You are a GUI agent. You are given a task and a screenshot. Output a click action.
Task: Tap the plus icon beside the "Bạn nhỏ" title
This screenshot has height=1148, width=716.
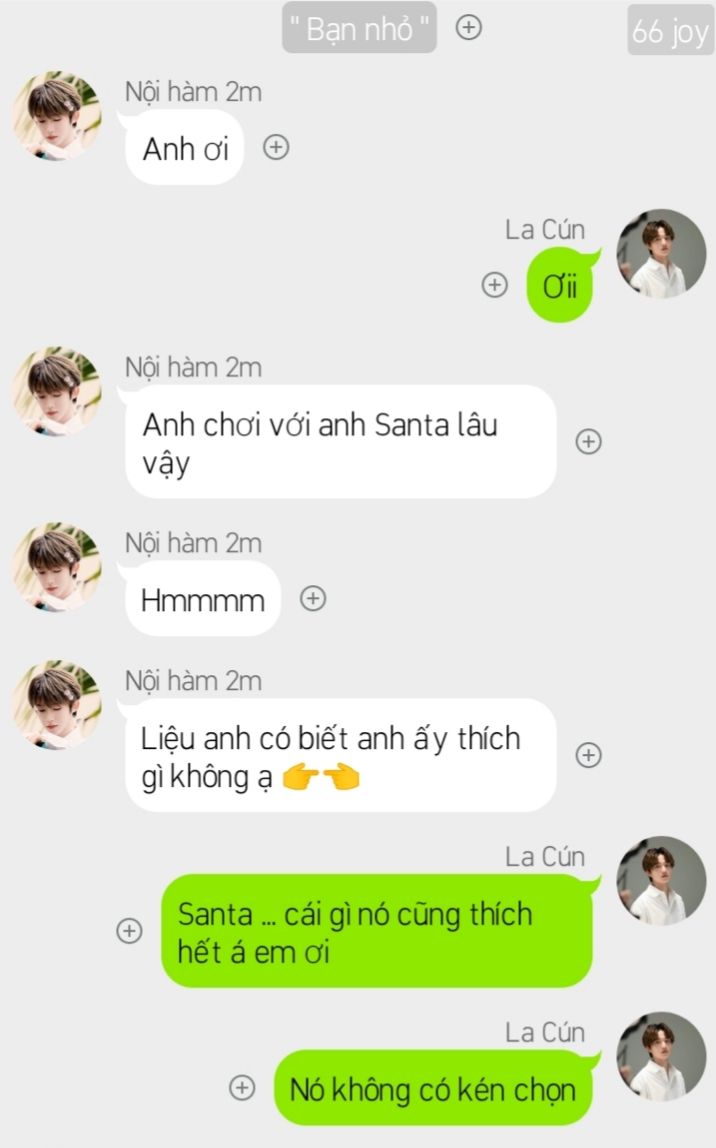469,28
